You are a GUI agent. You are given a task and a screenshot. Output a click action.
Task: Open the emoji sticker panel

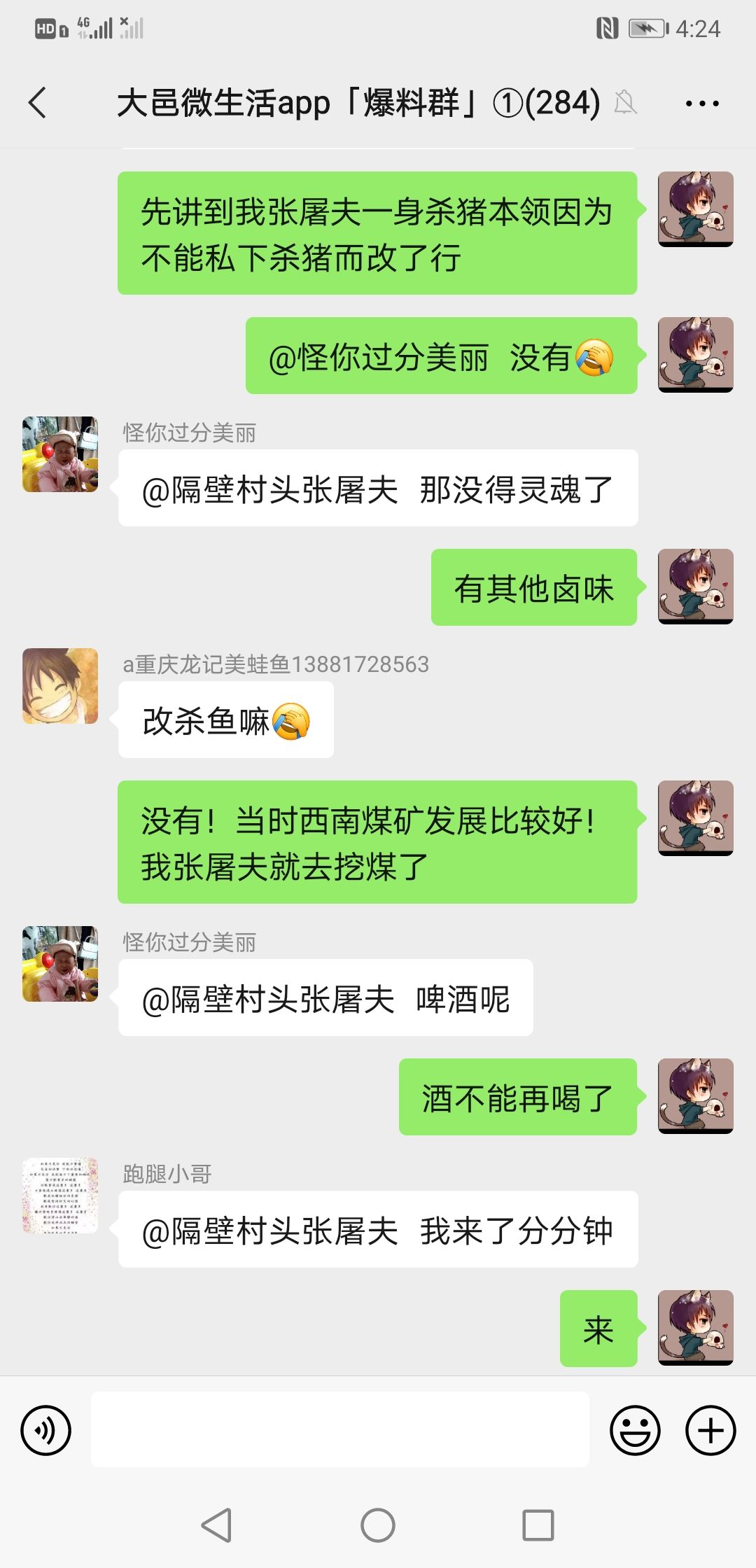pyautogui.click(x=636, y=1430)
